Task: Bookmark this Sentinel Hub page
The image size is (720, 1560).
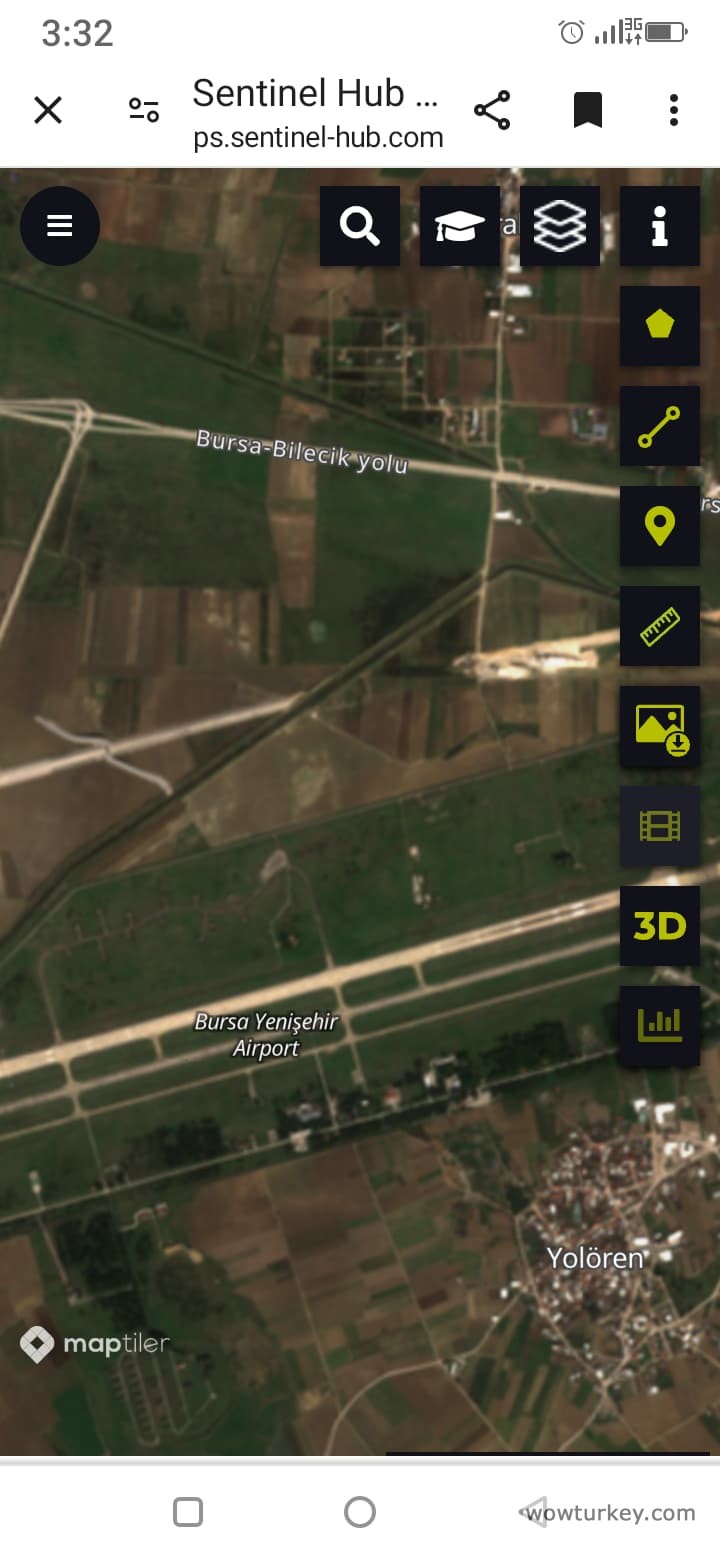Action: pos(588,110)
